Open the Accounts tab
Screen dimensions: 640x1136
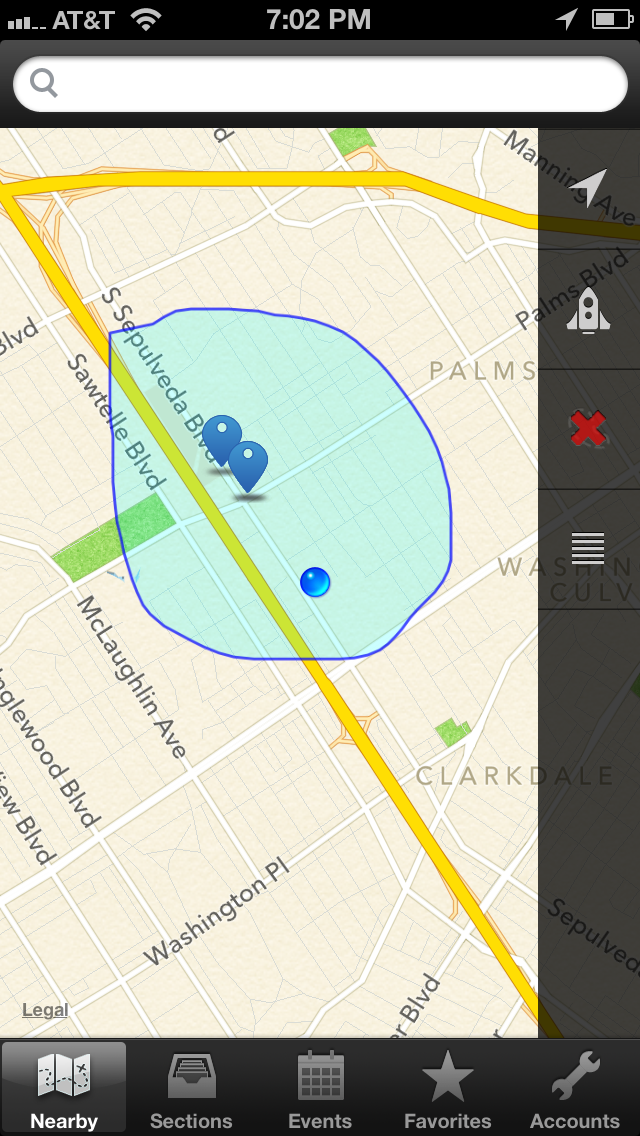click(x=575, y=1088)
